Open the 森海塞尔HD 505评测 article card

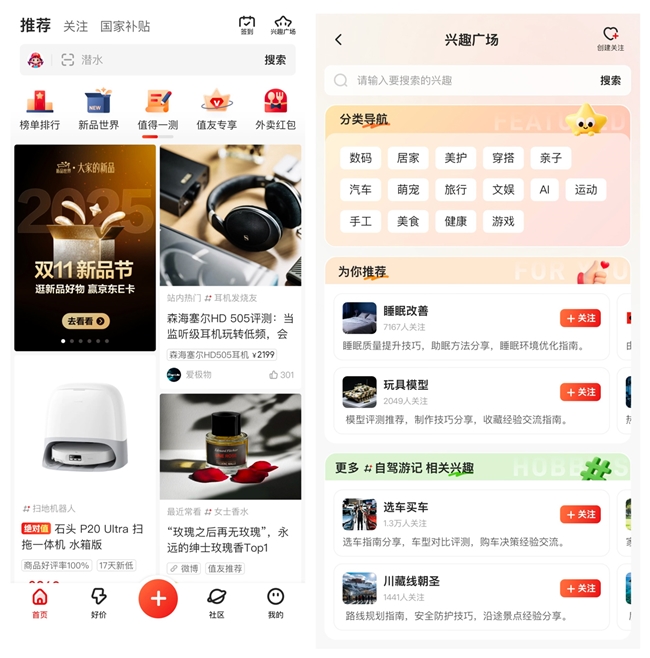[230, 325]
